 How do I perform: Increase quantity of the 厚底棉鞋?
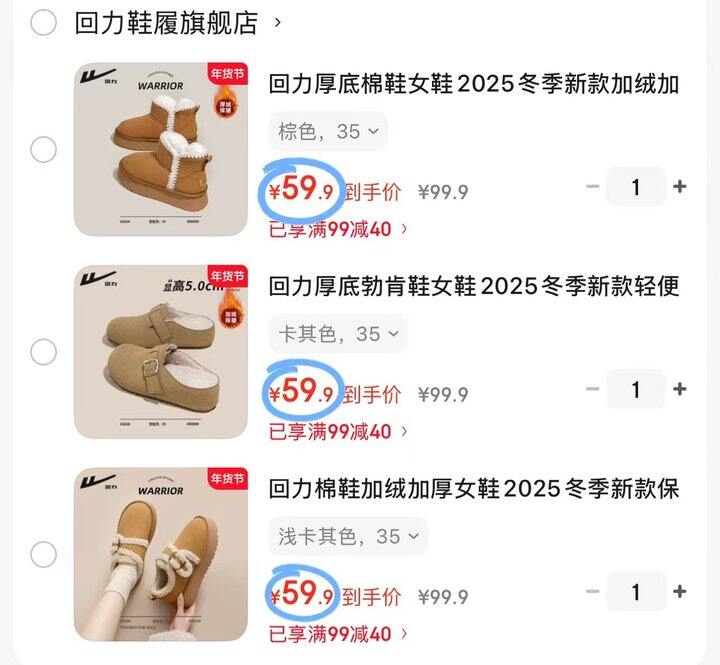coord(680,187)
